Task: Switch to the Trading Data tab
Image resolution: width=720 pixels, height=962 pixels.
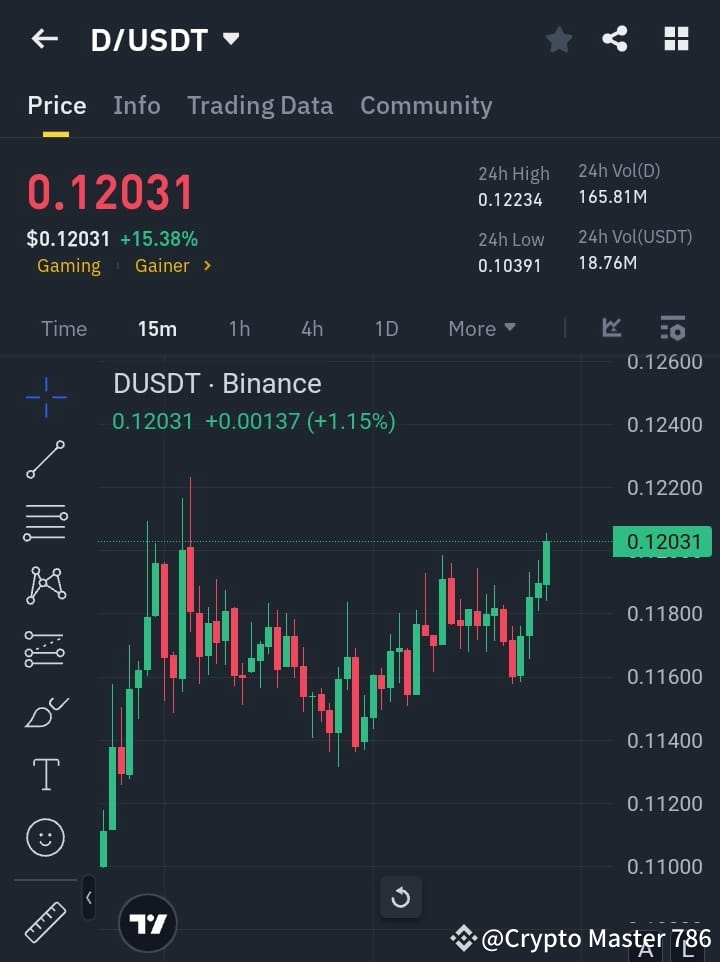Action: [260, 105]
